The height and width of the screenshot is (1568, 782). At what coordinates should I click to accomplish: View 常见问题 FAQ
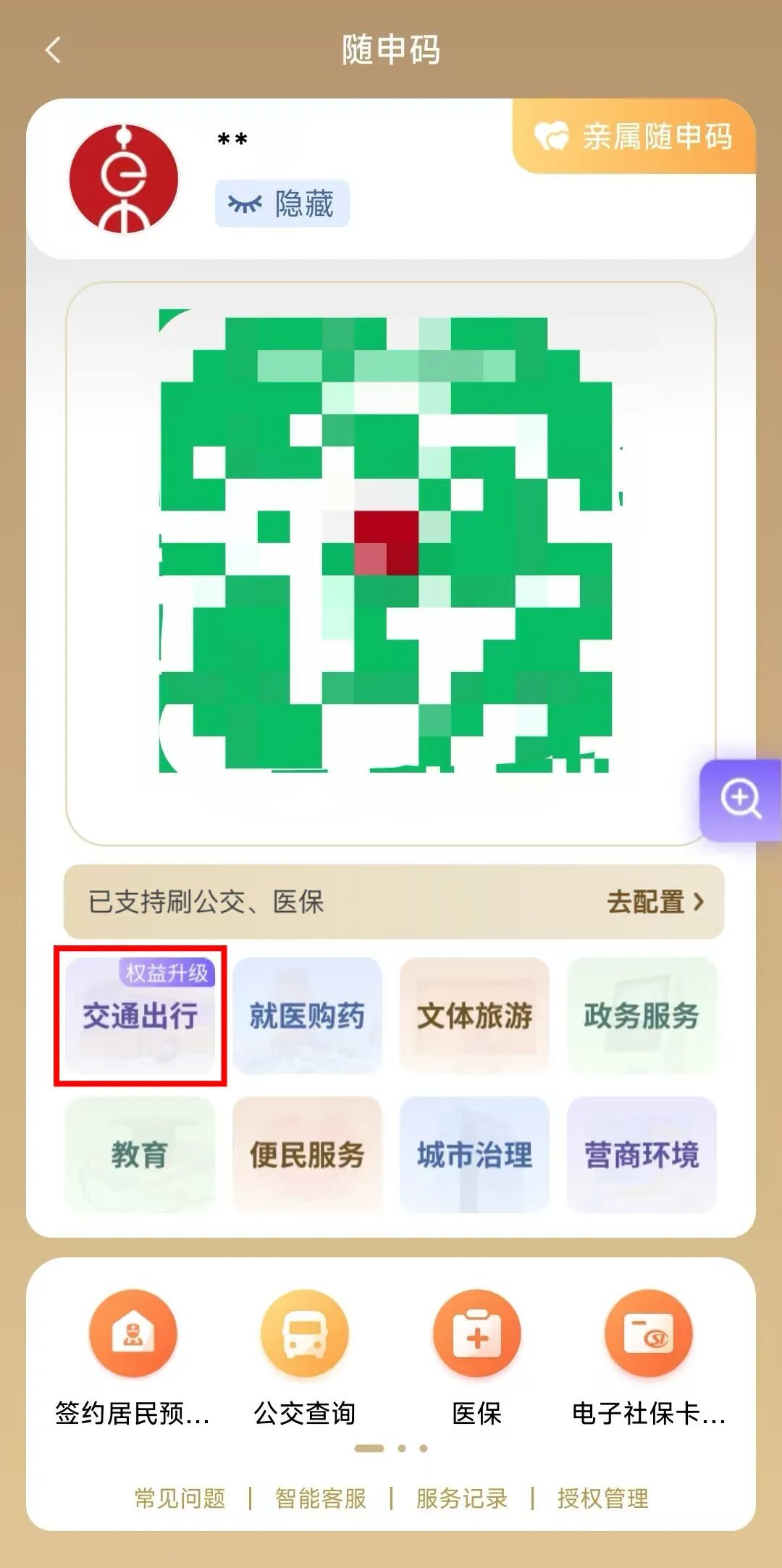pyautogui.click(x=180, y=1498)
